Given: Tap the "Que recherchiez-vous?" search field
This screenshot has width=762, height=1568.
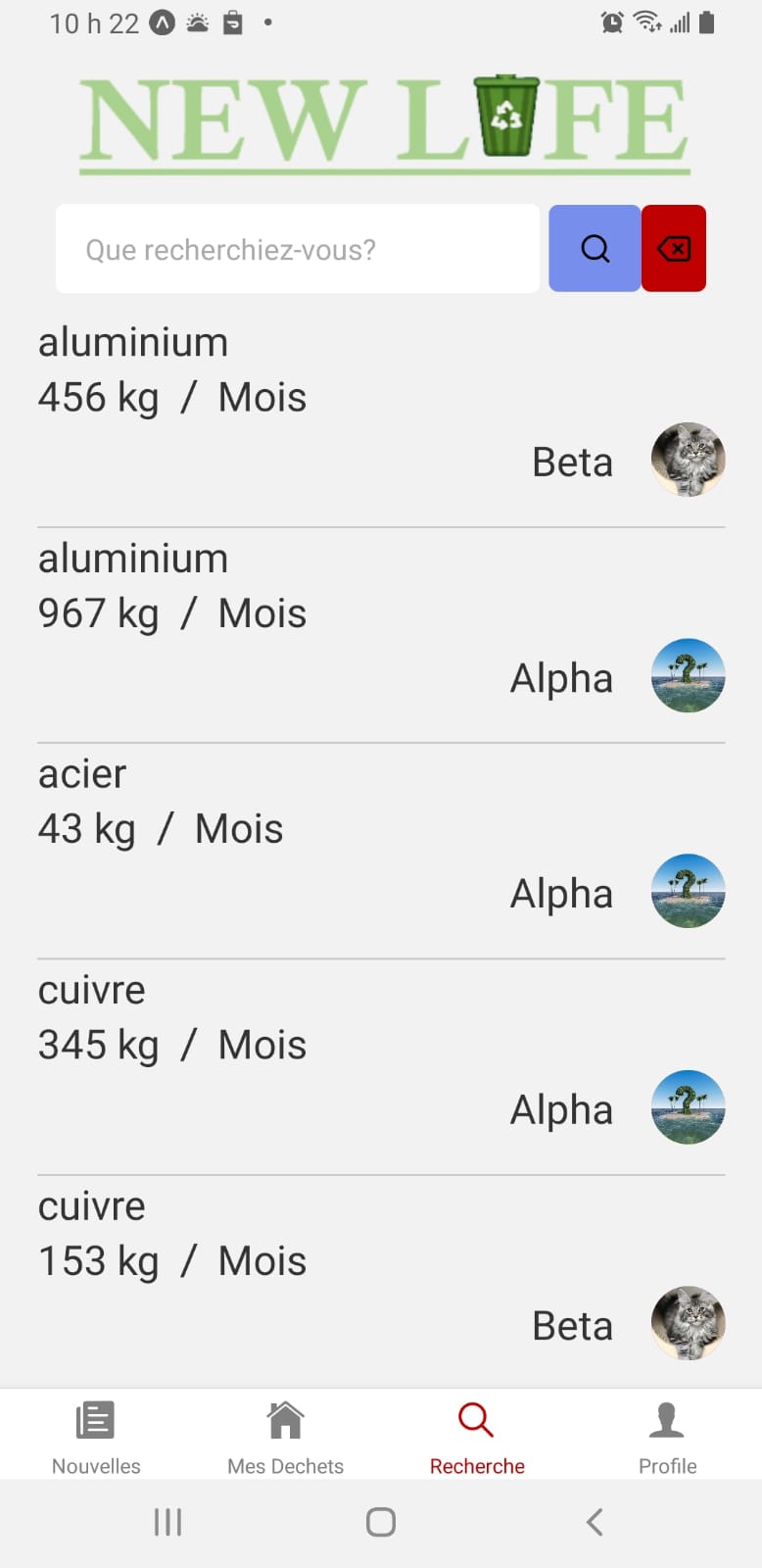Looking at the screenshot, I should [297, 249].
